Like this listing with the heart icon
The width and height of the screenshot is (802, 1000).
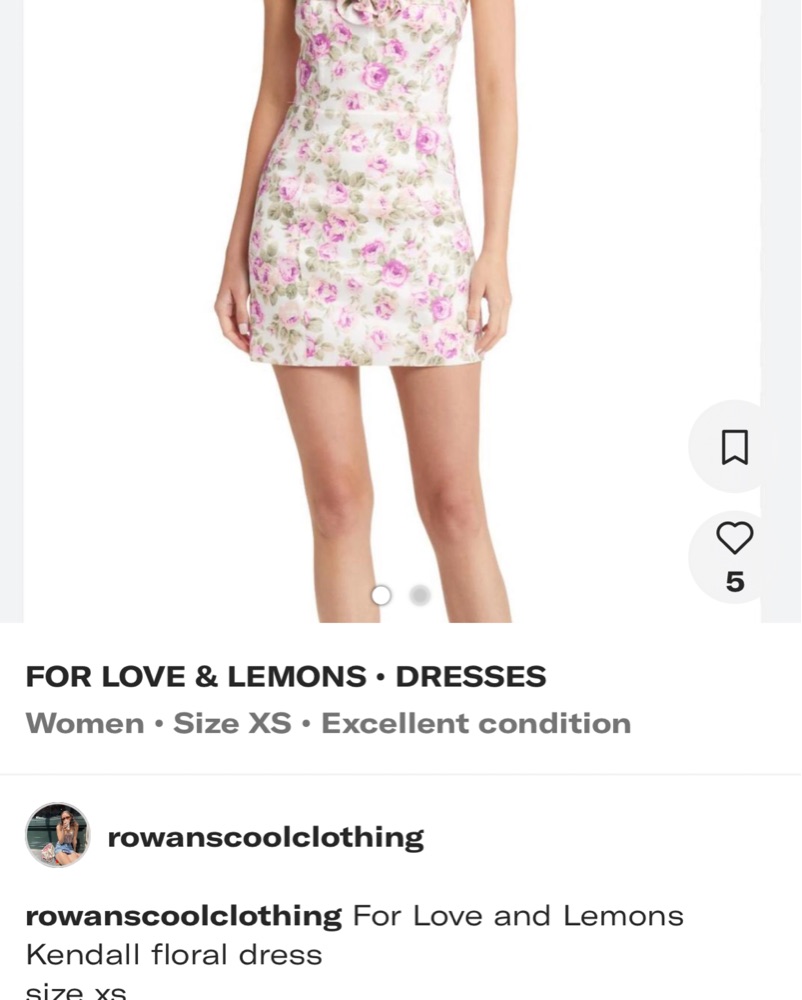734,539
